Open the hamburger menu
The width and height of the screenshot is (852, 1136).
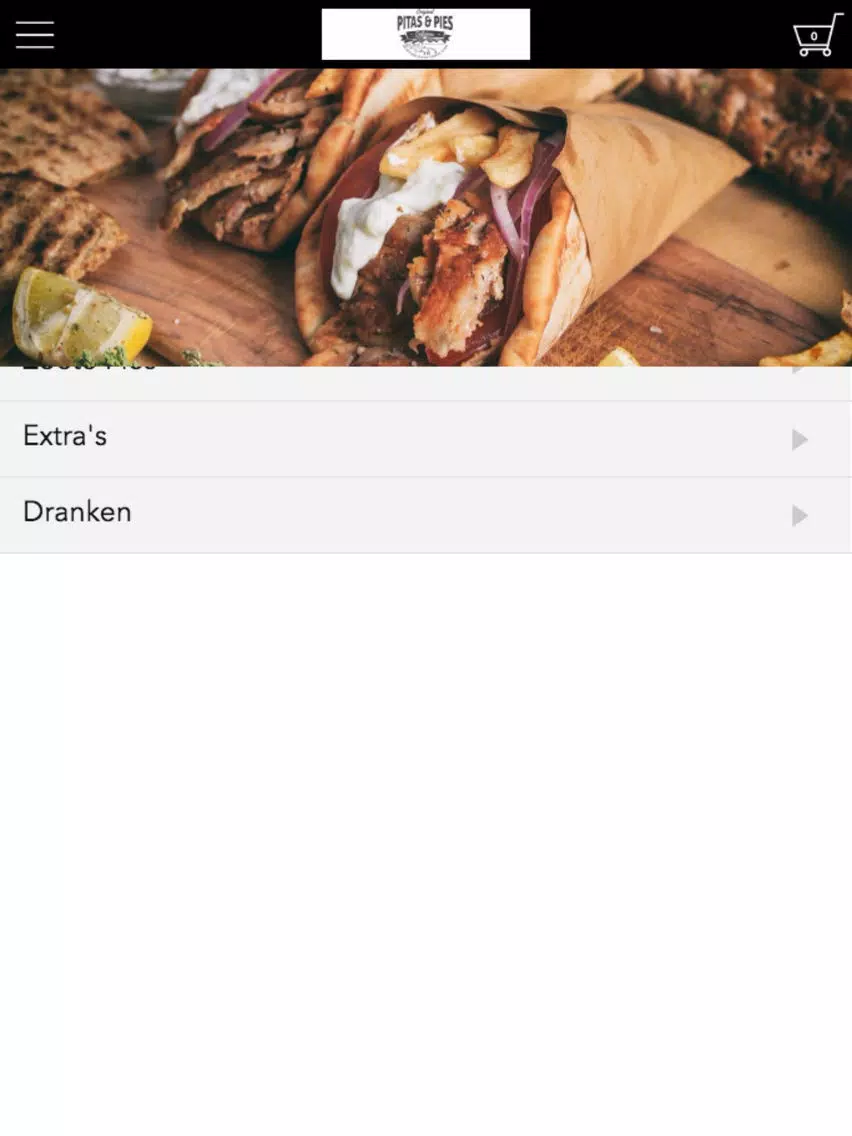(35, 35)
